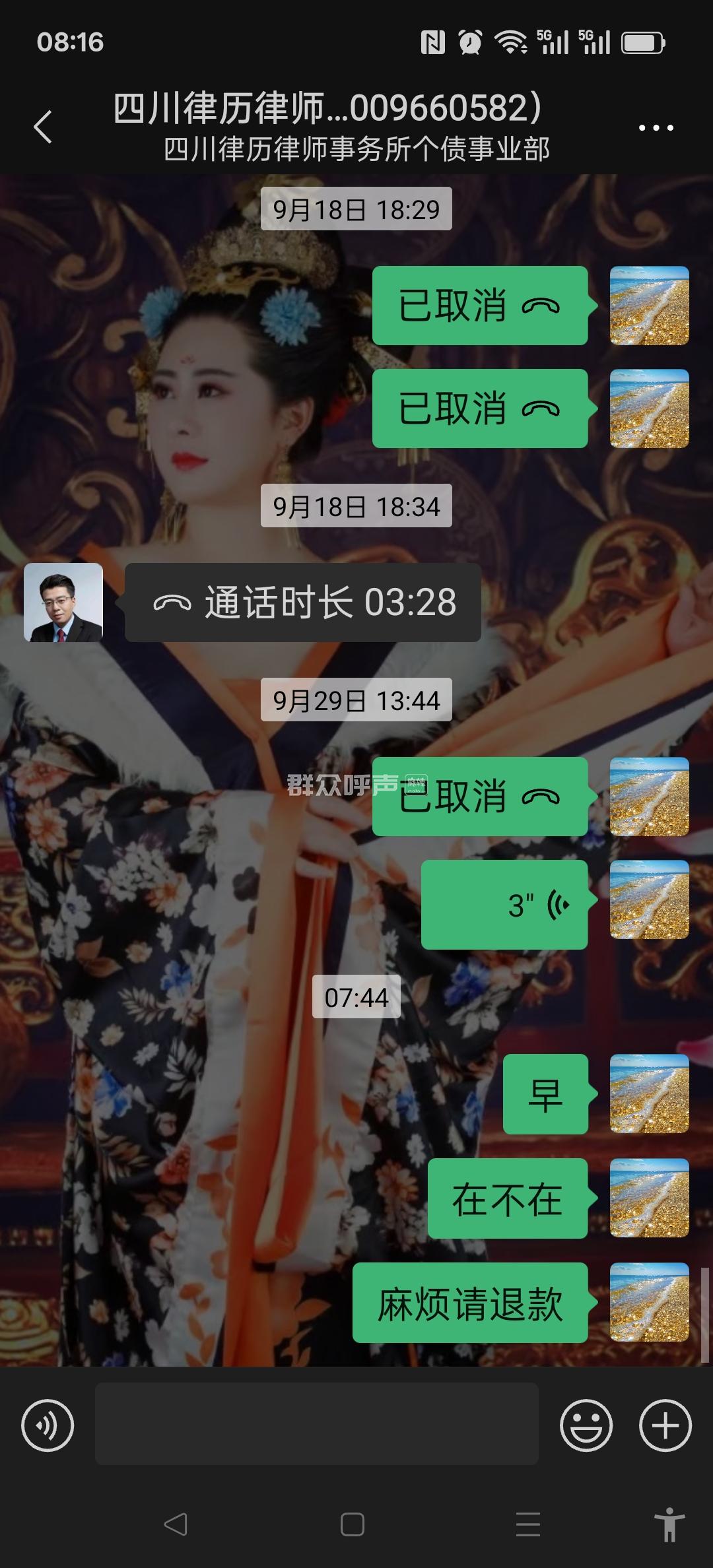Image resolution: width=713 pixels, height=1568 pixels.
Task: Tap the system home button
Action: pyautogui.click(x=353, y=1524)
